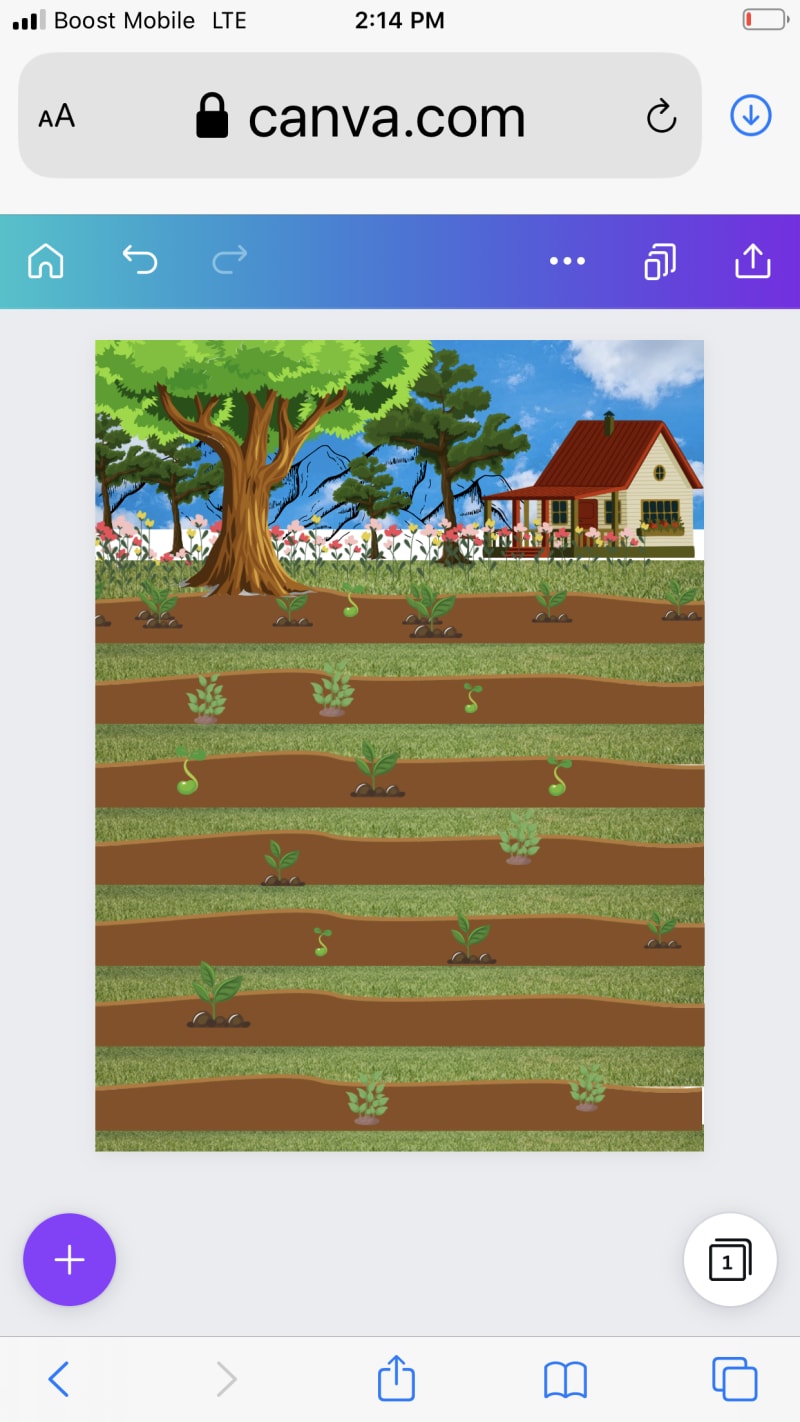Screen dimensions: 800x1422
Task: Show open Safari tabs
Action: click(x=735, y=1380)
